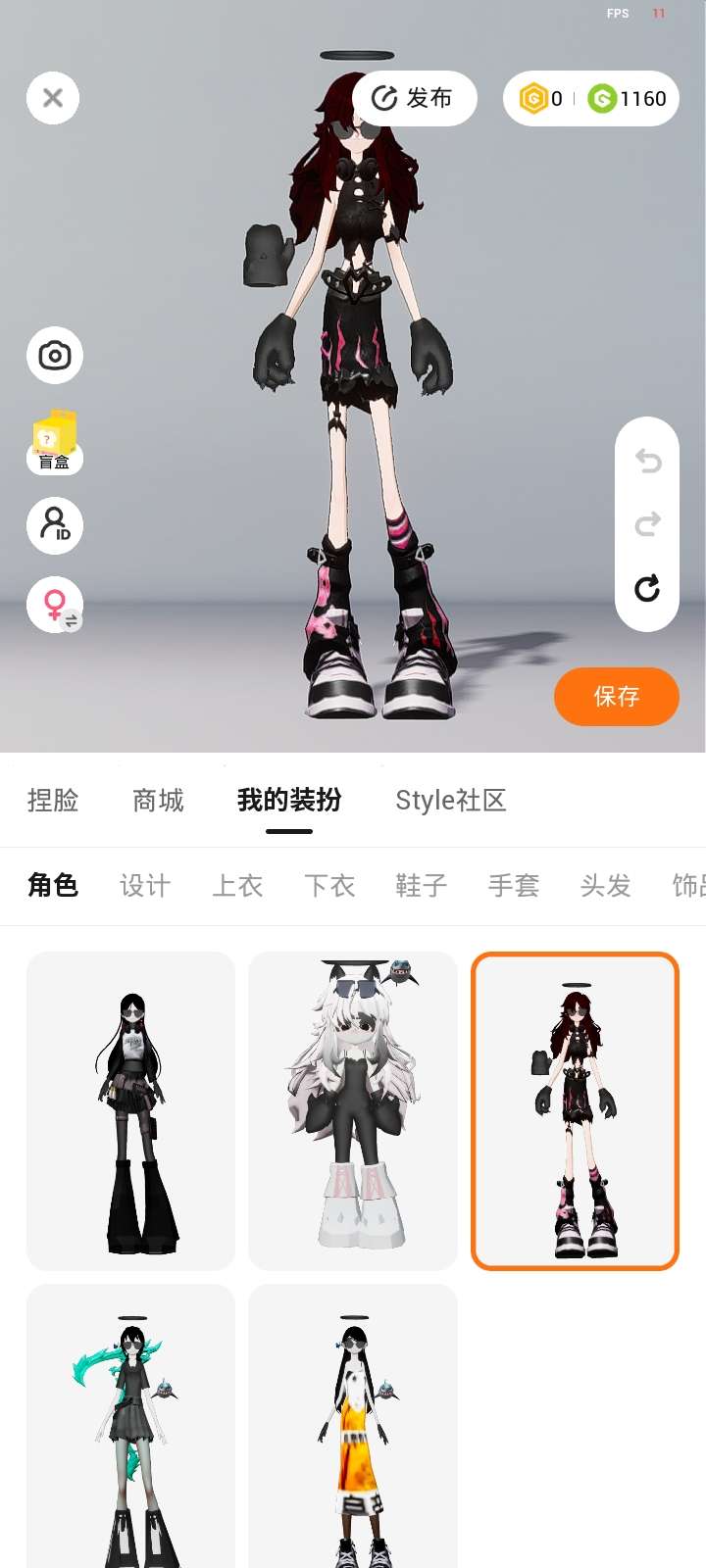Image resolution: width=706 pixels, height=1568 pixels.
Task: Select the 设计 category
Action: [x=145, y=886]
